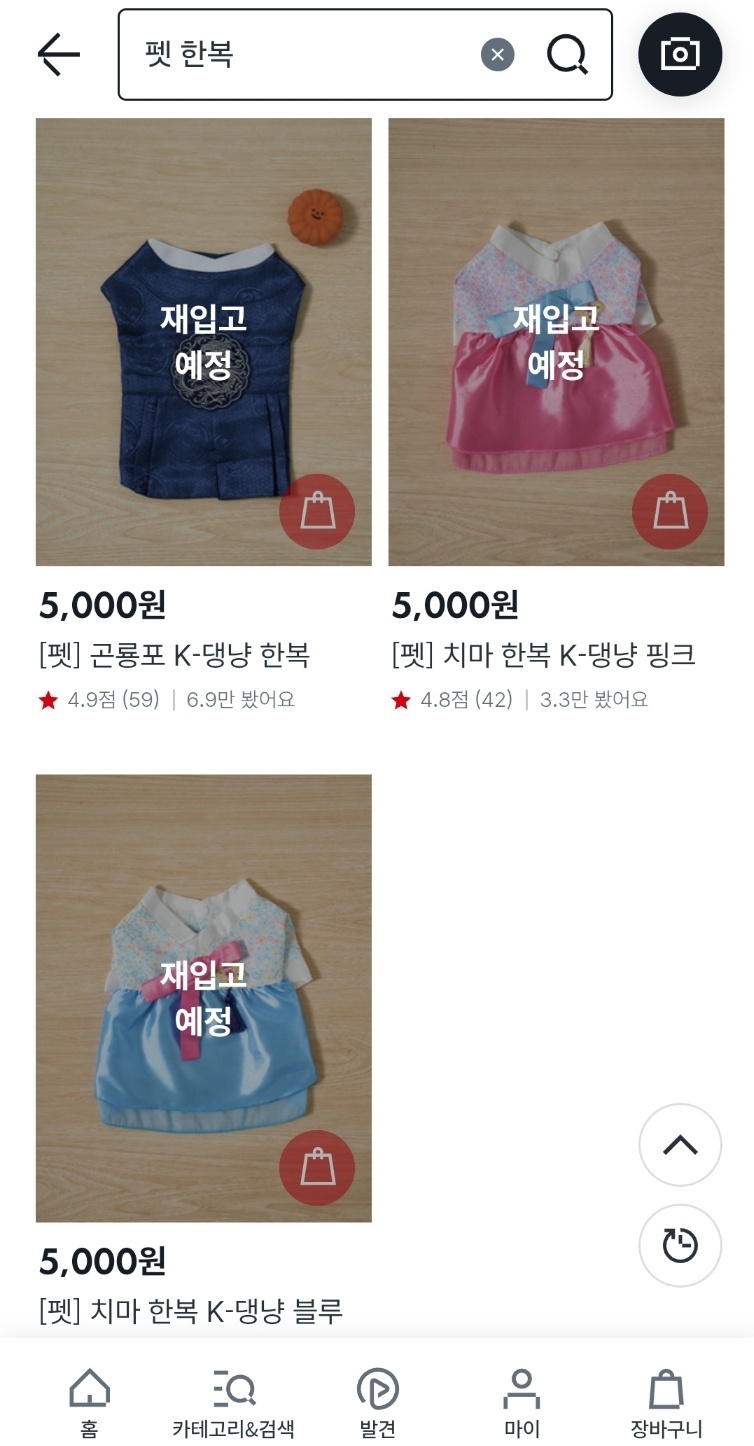The width and height of the screenshot is (754, 1446).
Task: Switch to the 홈 tab
Action: point(89,1400)
